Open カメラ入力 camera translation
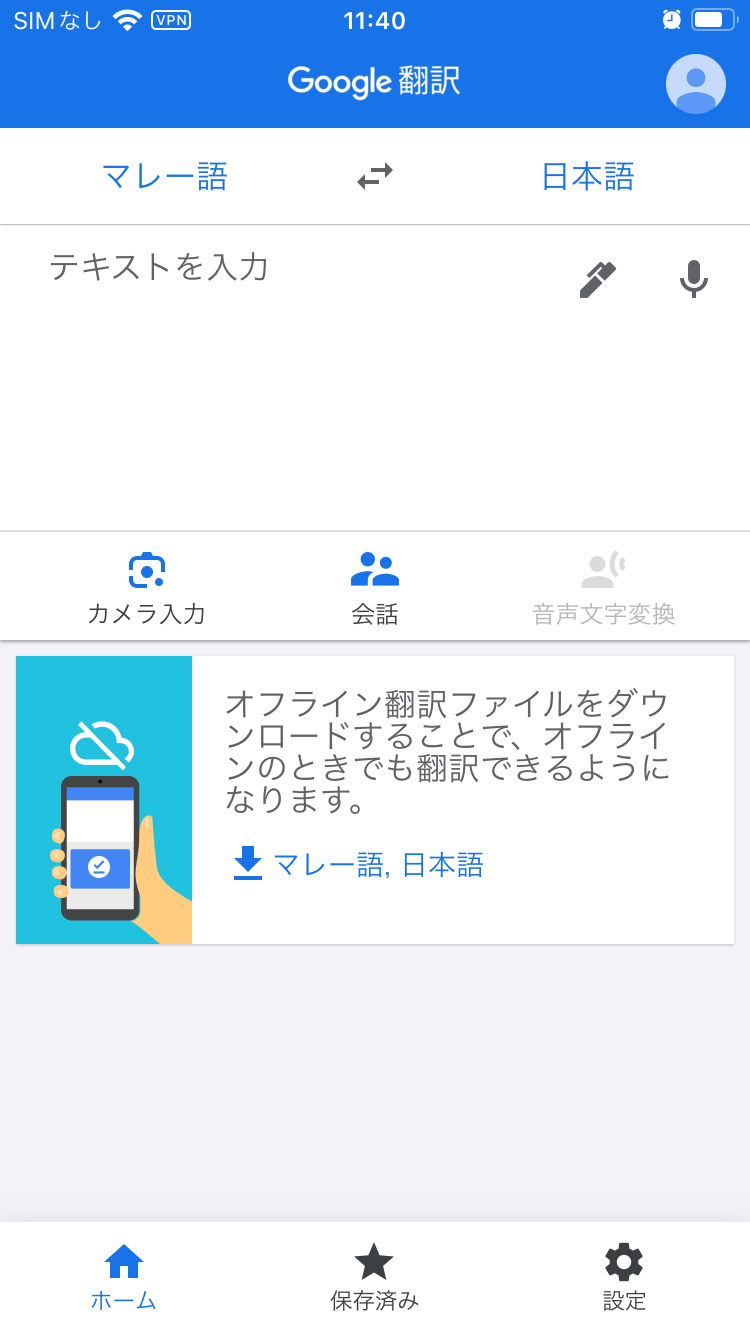The image size is (750, 1334). [x=147, y=588]
